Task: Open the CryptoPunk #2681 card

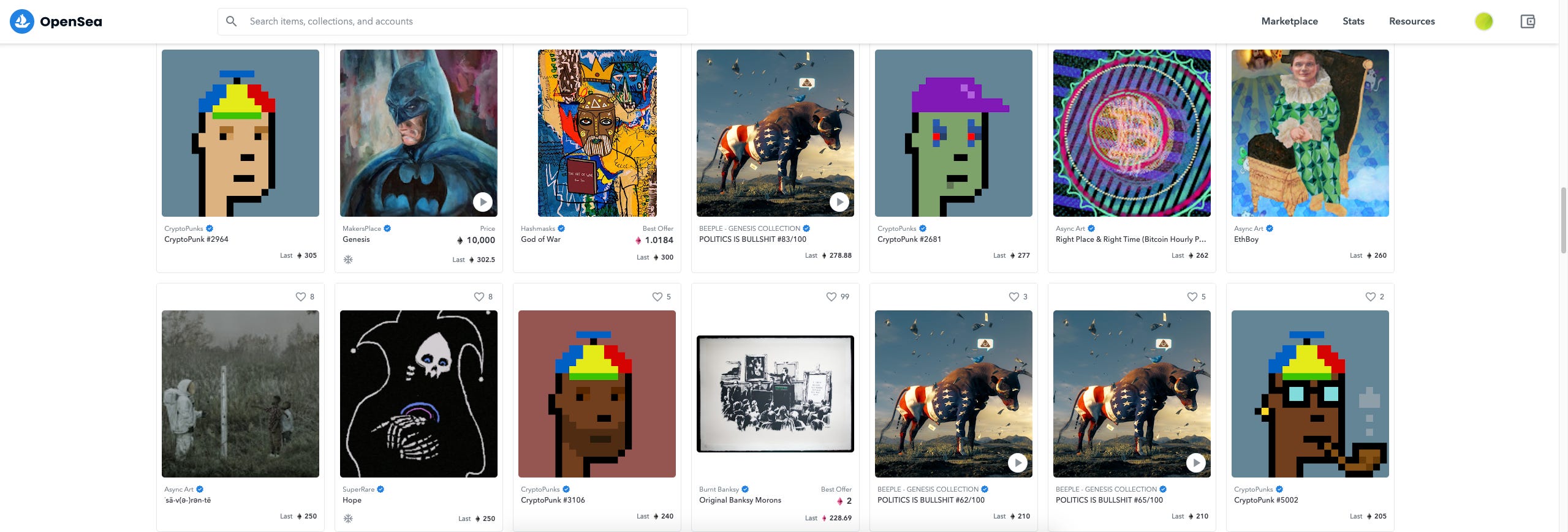Action: pyautogui.click(x=953, y=133)
